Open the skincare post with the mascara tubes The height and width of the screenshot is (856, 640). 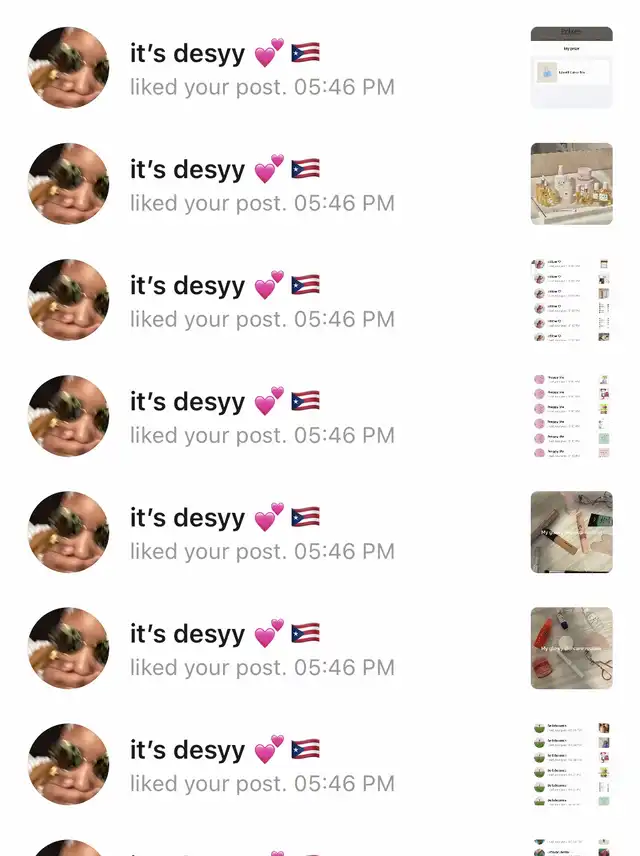571,532
